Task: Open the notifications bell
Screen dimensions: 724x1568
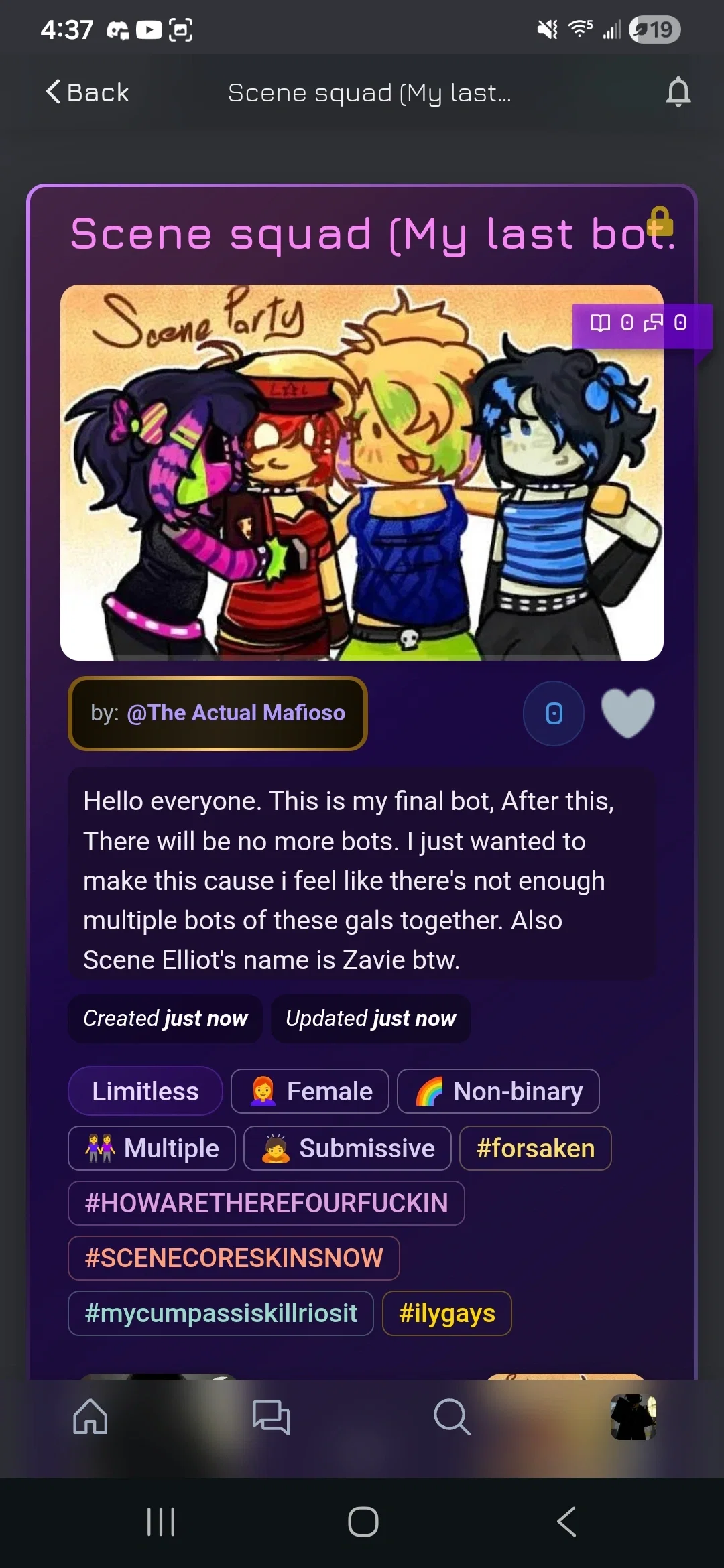Action: click(678, 92)
